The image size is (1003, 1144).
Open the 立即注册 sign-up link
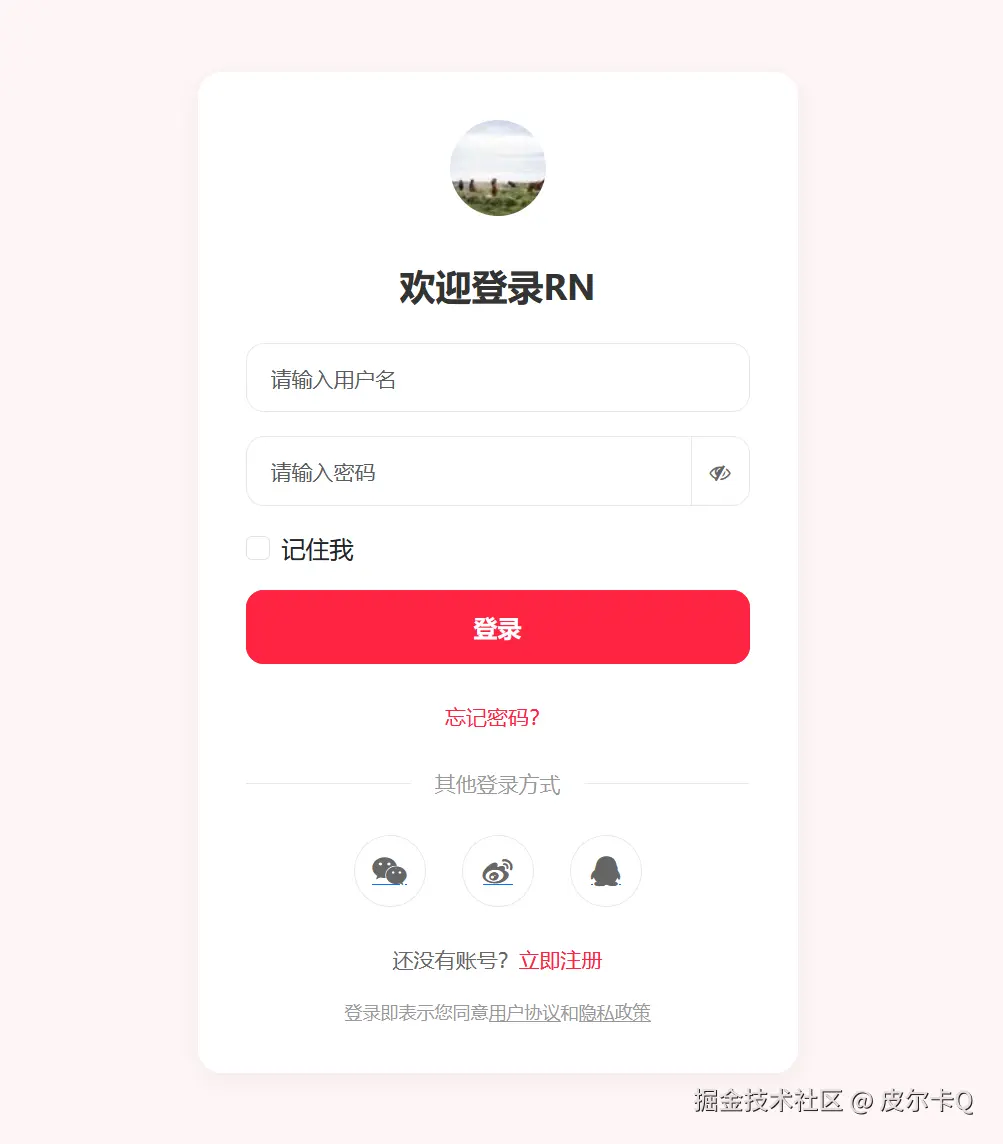point(560,961)
